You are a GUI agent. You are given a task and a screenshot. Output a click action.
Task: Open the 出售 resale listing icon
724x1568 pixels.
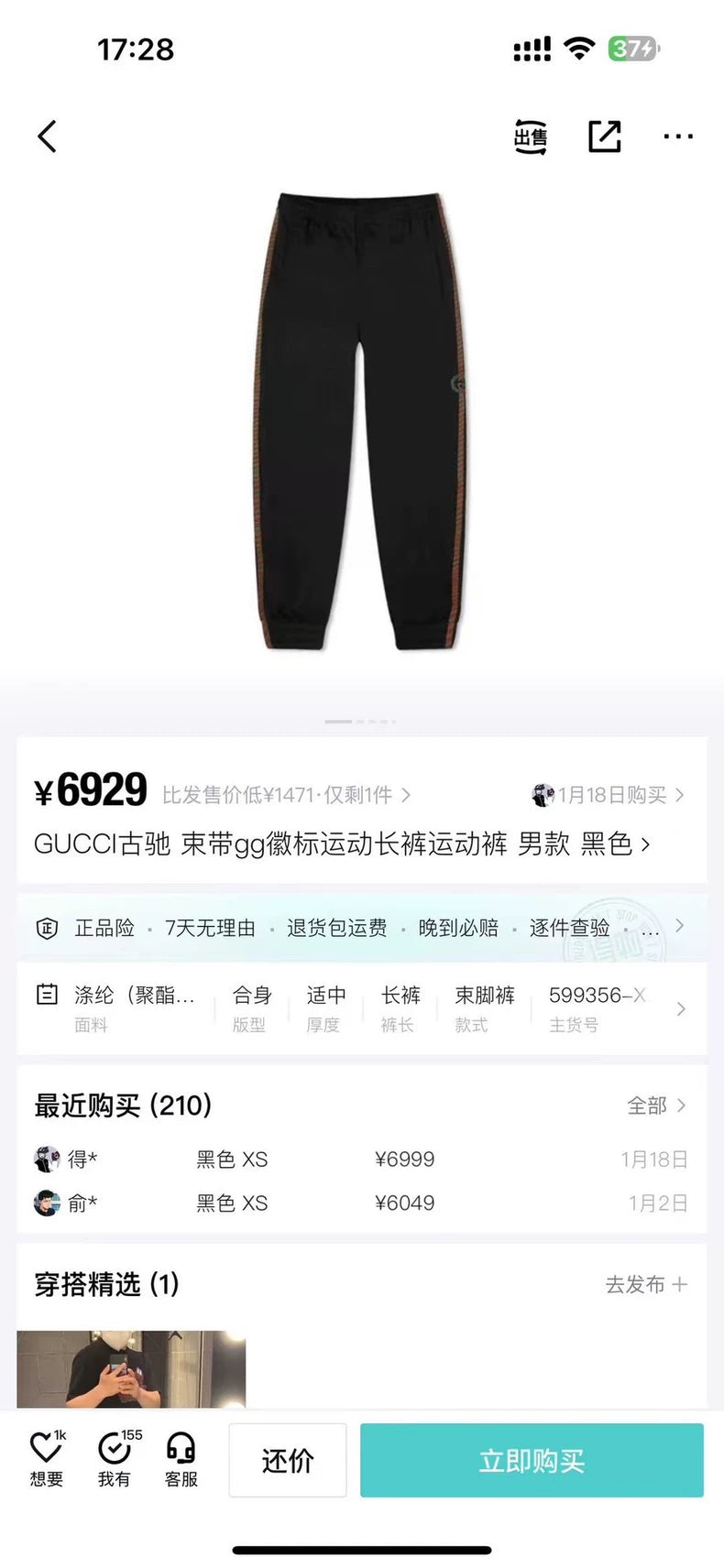click(531, 136)
